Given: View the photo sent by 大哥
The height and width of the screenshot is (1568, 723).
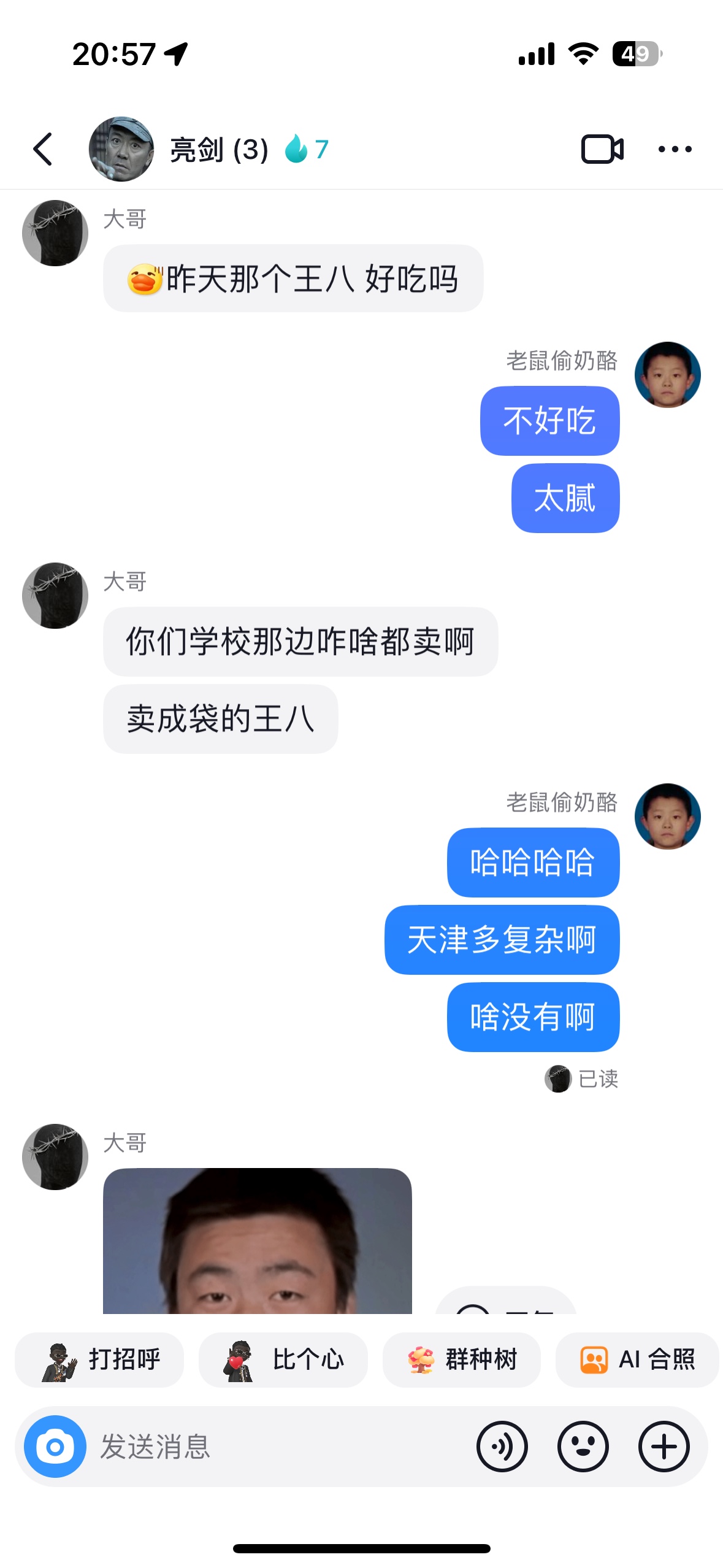Looking at the screenshot, I should point(258,1241).
